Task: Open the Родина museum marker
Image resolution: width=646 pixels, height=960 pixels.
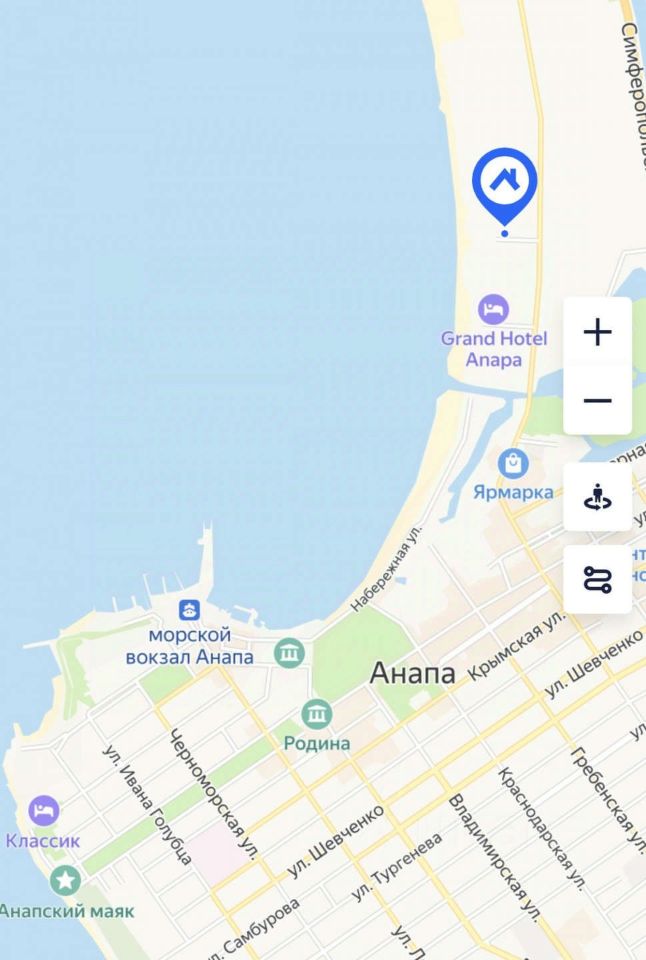Action: [317, 714]
